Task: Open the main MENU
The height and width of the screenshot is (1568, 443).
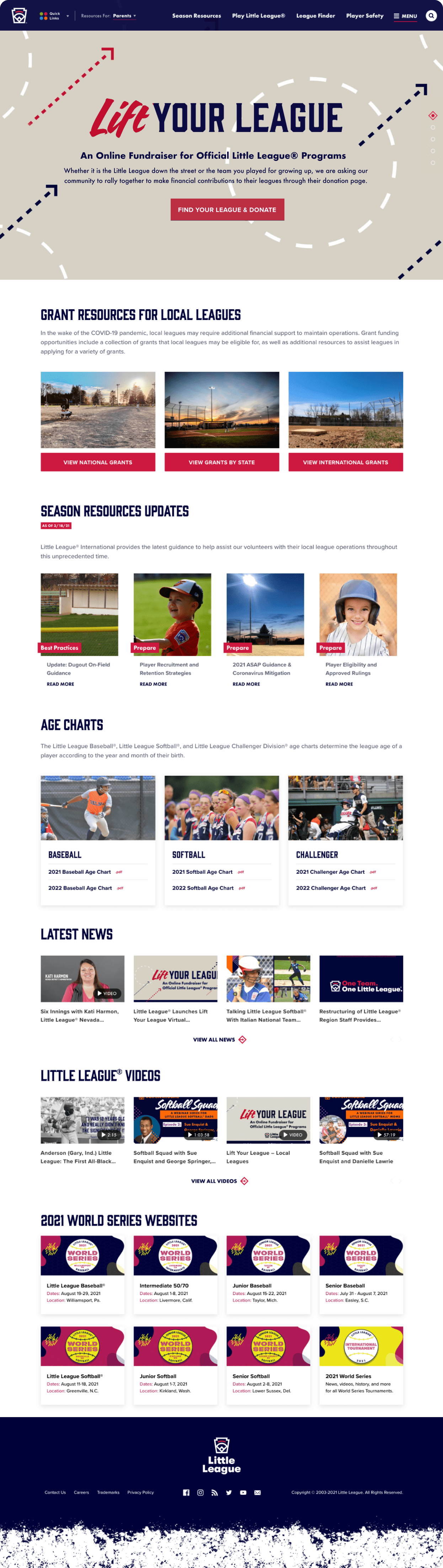Action: click(x=405, y=16)
